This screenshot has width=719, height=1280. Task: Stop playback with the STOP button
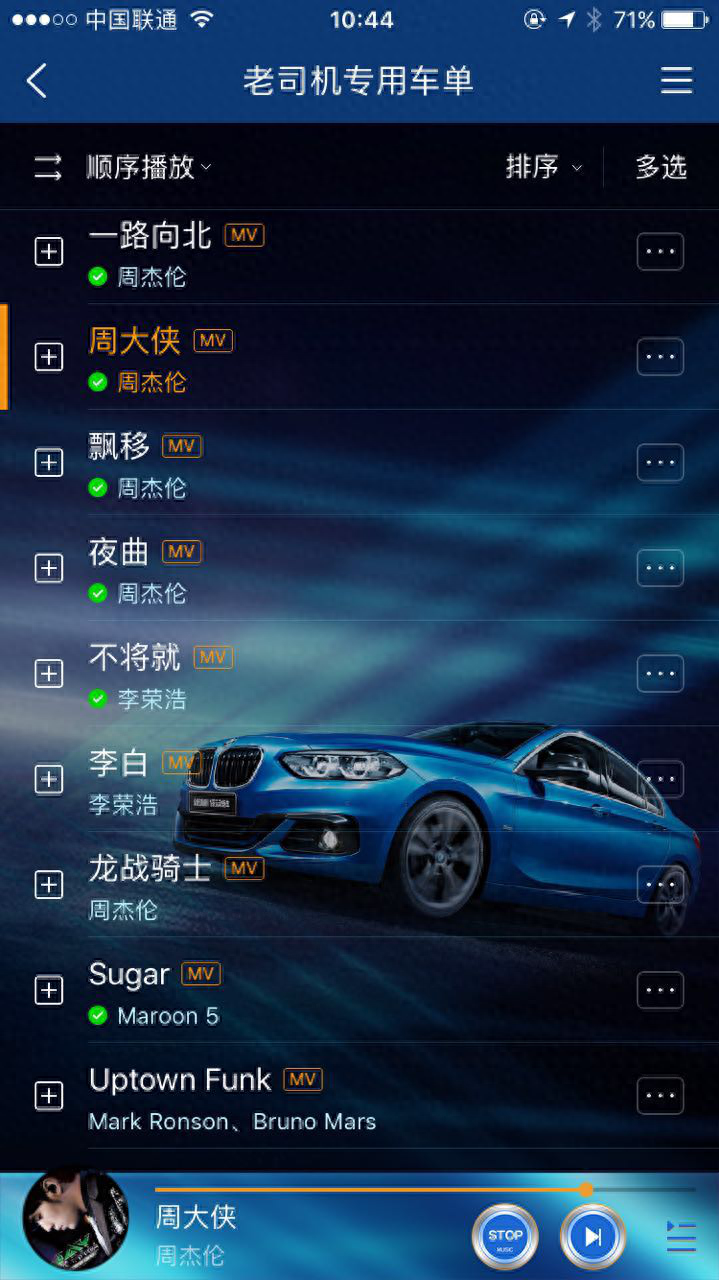coord(505,1237)
